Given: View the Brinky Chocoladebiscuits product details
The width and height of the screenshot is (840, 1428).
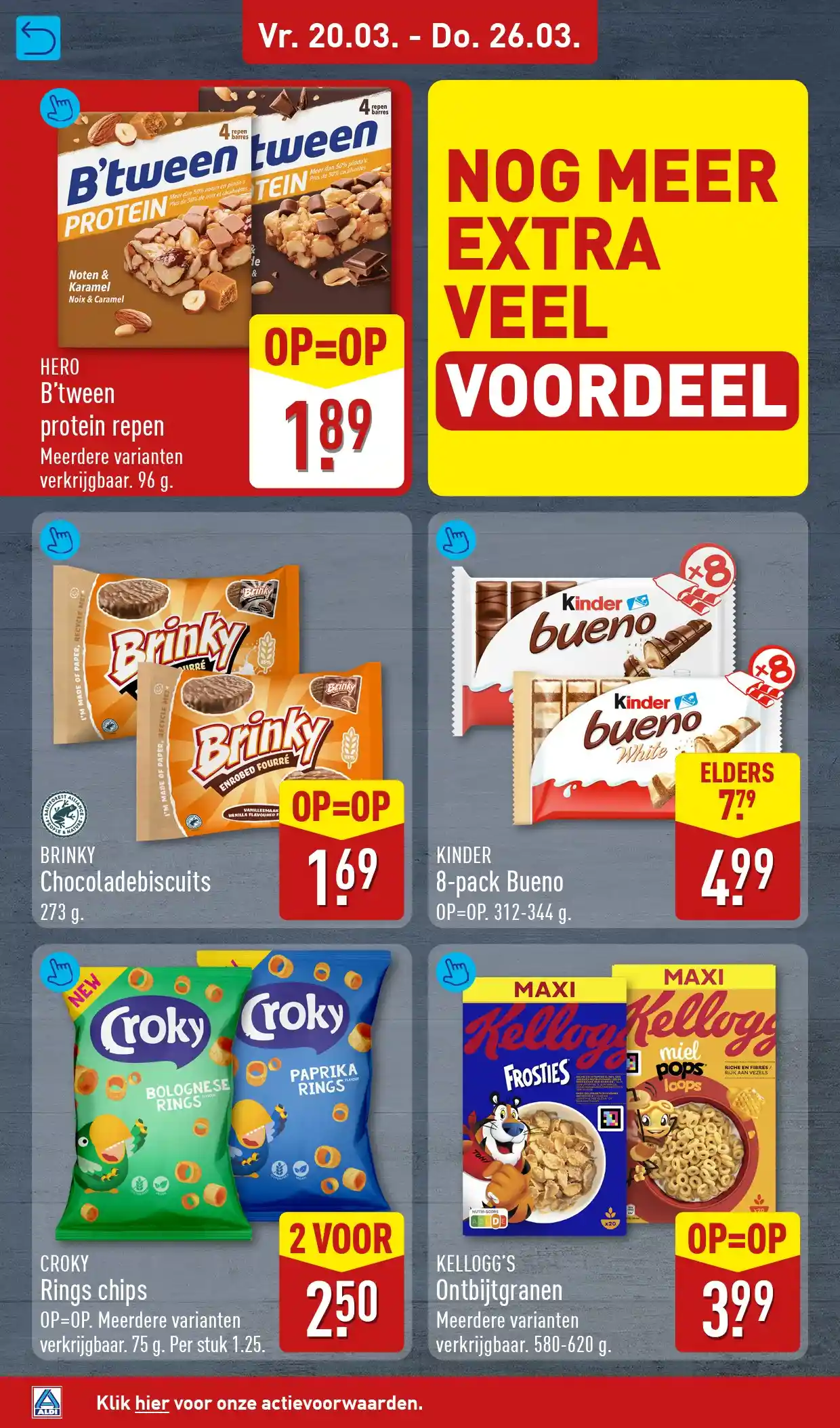Looking at the screenshot, I should [x=60, y=540].
